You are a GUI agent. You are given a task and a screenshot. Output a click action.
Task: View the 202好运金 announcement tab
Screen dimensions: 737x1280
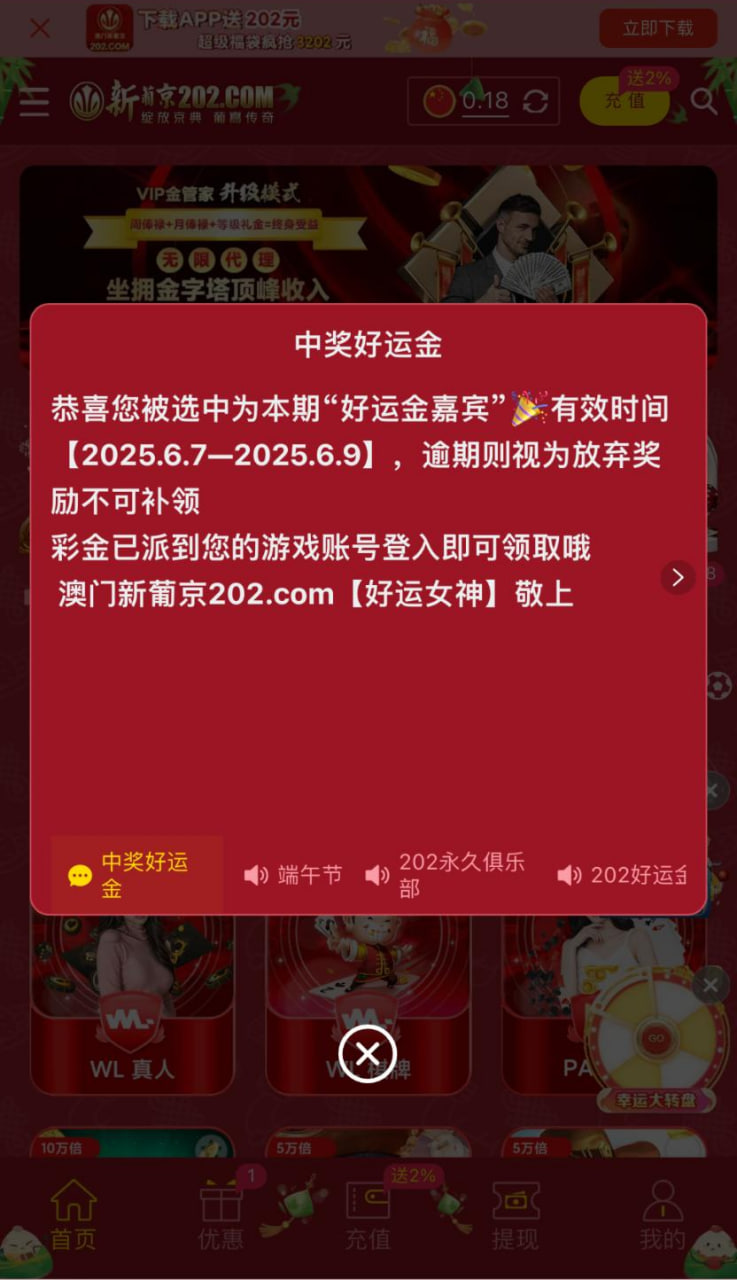625,875
